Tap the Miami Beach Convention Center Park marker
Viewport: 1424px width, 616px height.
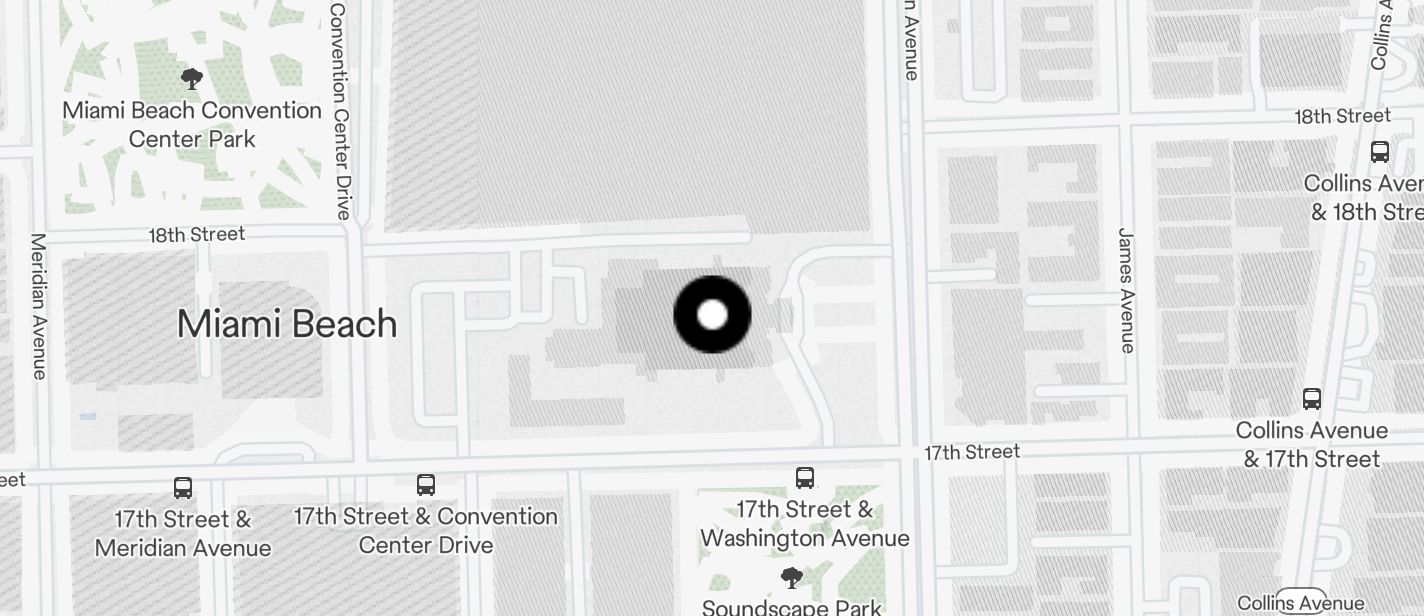[191, 79]
